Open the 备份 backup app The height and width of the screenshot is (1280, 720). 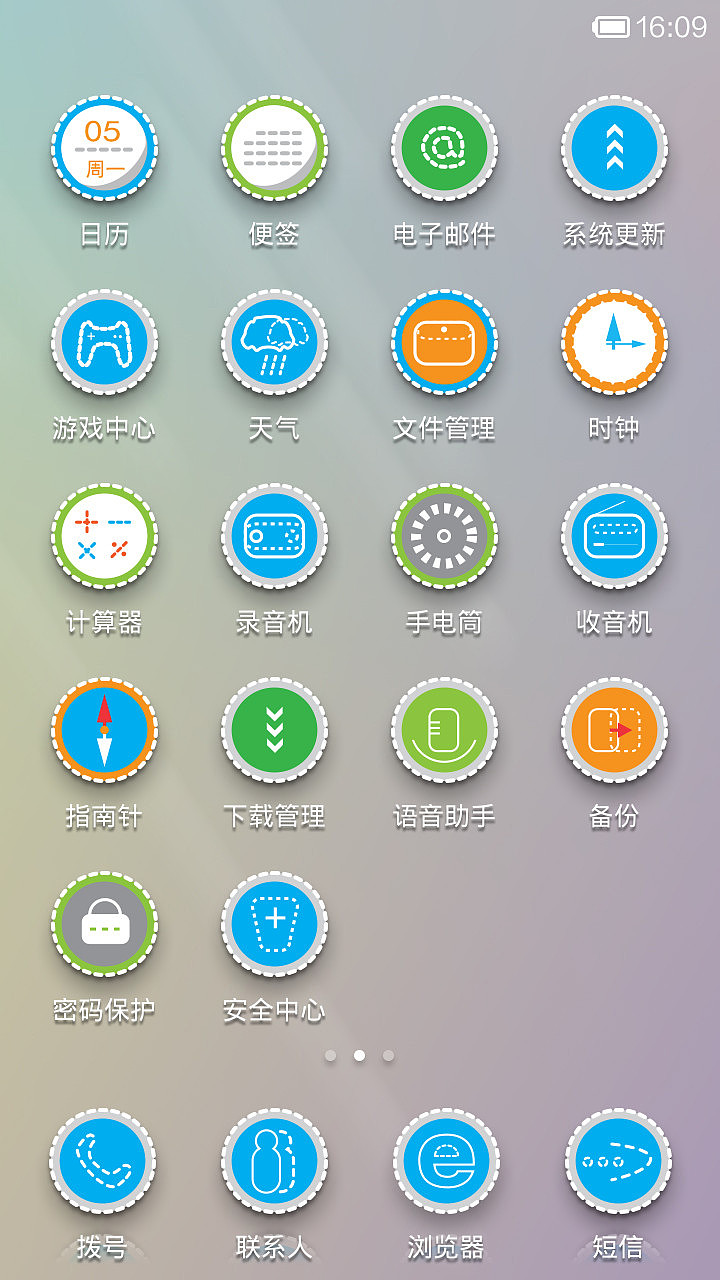tap(614, 731)
